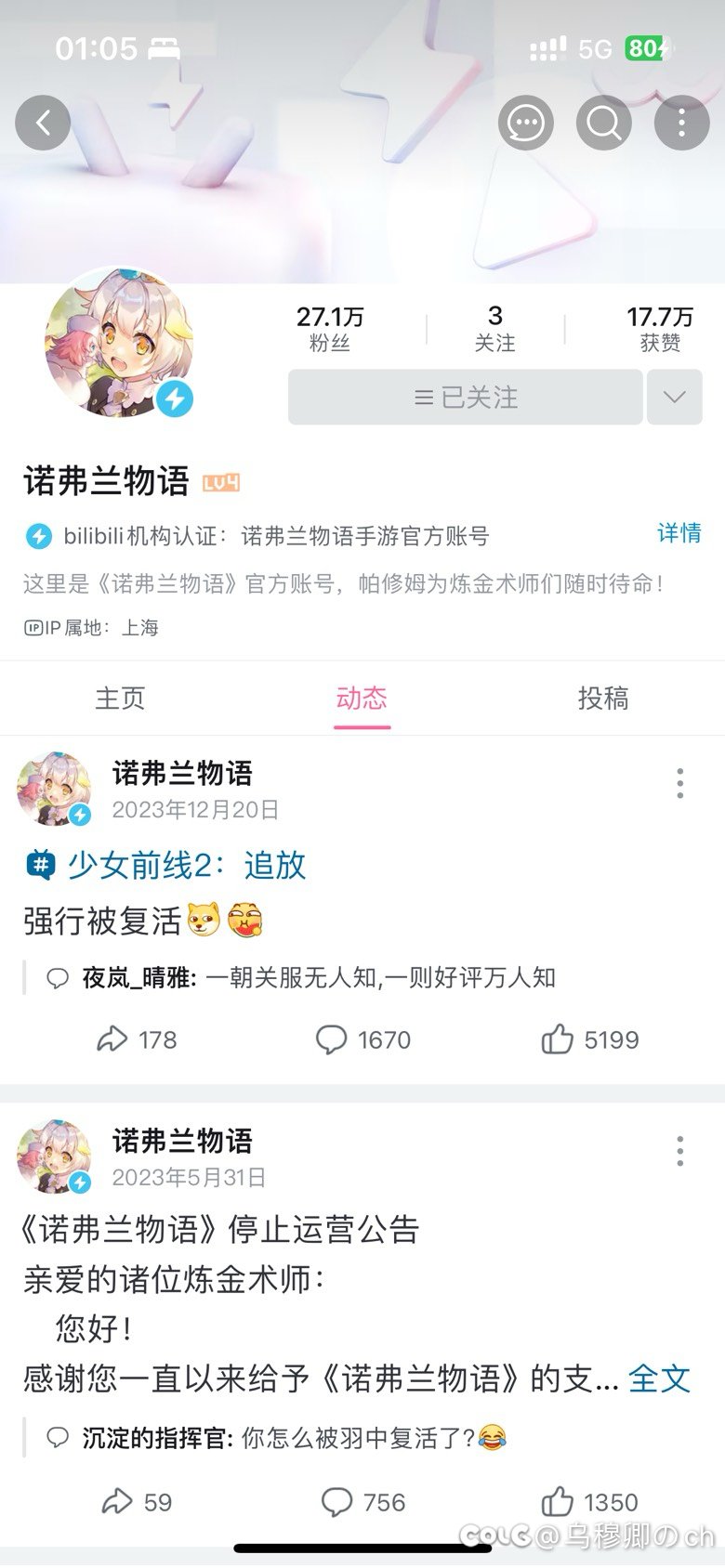Tap the 已关注 follow button
The height and width of the screenshot is (1568, 725).
(x=466, y=398)
